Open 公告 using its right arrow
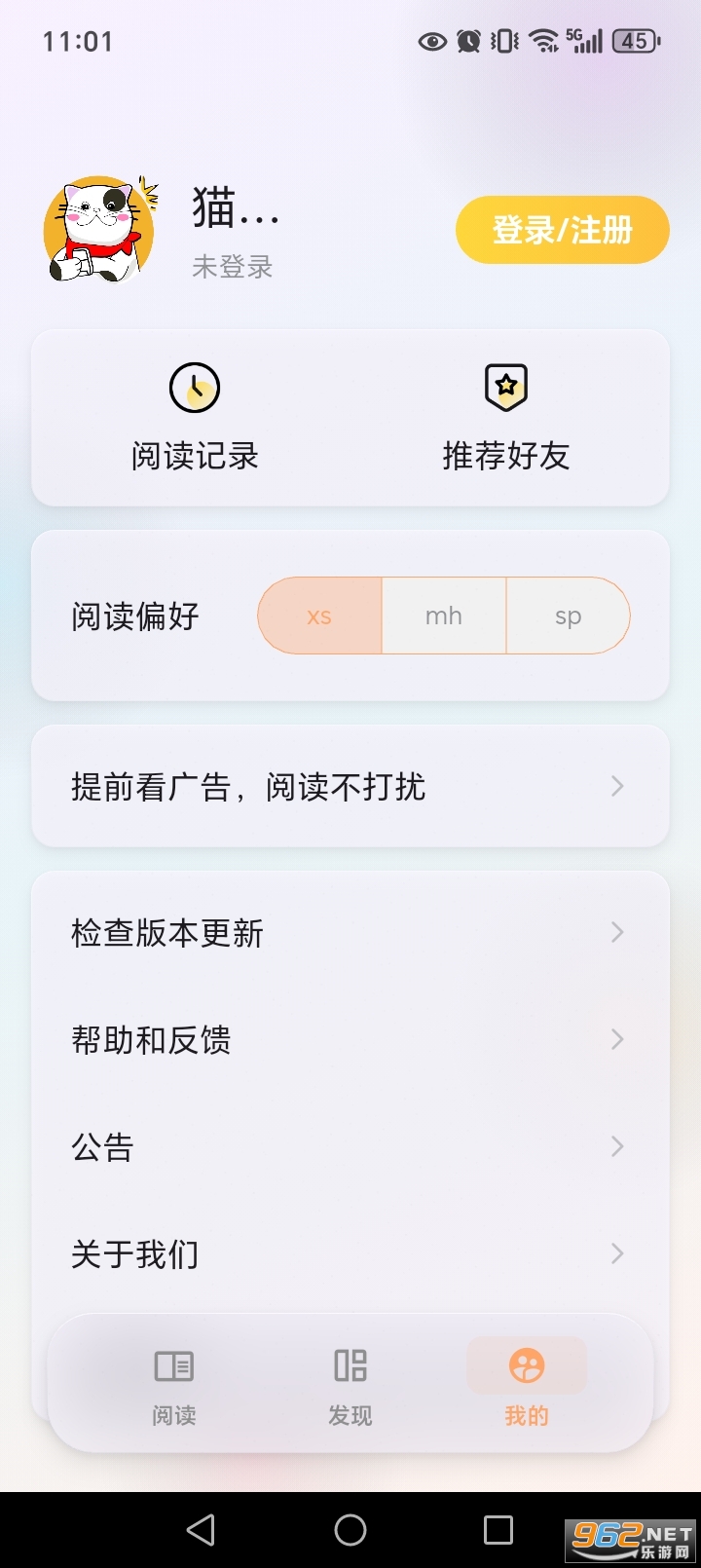The width and height of the screenshot is (701, 1568). point(616,1146)
